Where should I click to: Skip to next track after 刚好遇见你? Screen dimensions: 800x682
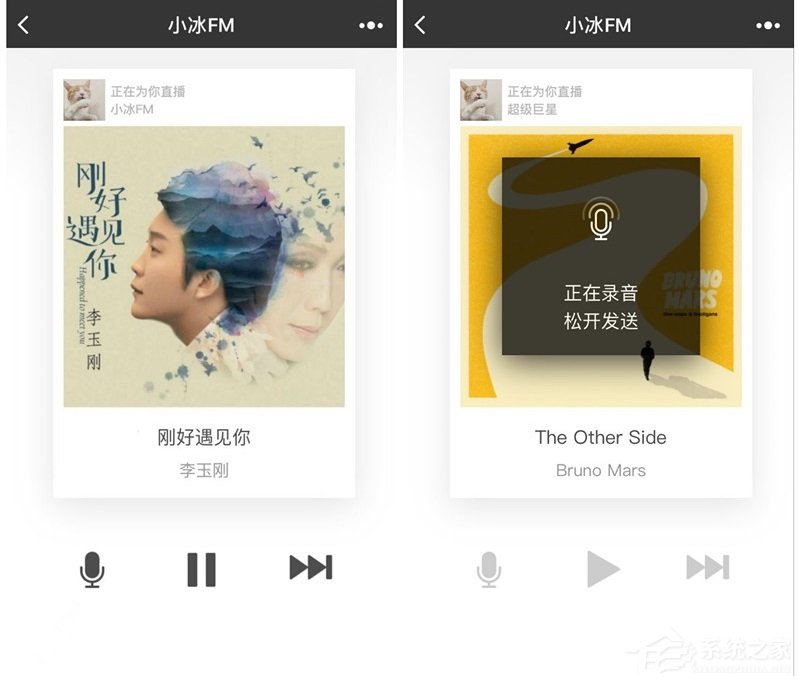(x=310, y=568)
